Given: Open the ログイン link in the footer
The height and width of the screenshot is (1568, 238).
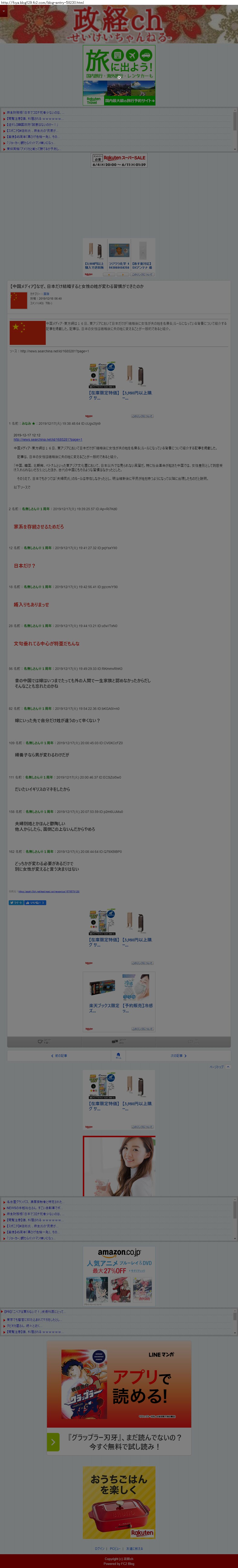Looking at the screenshot, I should (x=99, y=1549).
